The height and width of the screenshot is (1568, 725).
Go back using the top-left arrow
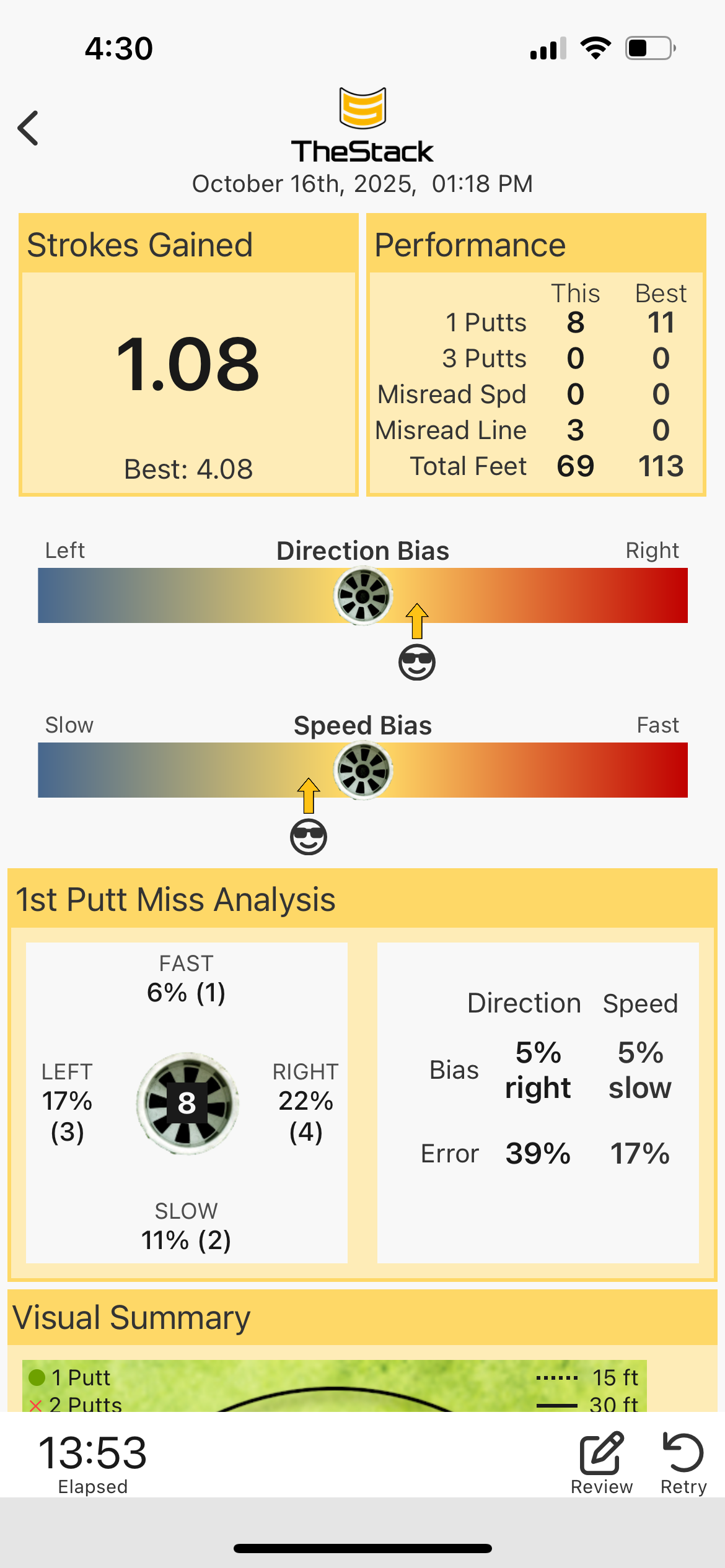pyautogui.click(x=29, y=128)
